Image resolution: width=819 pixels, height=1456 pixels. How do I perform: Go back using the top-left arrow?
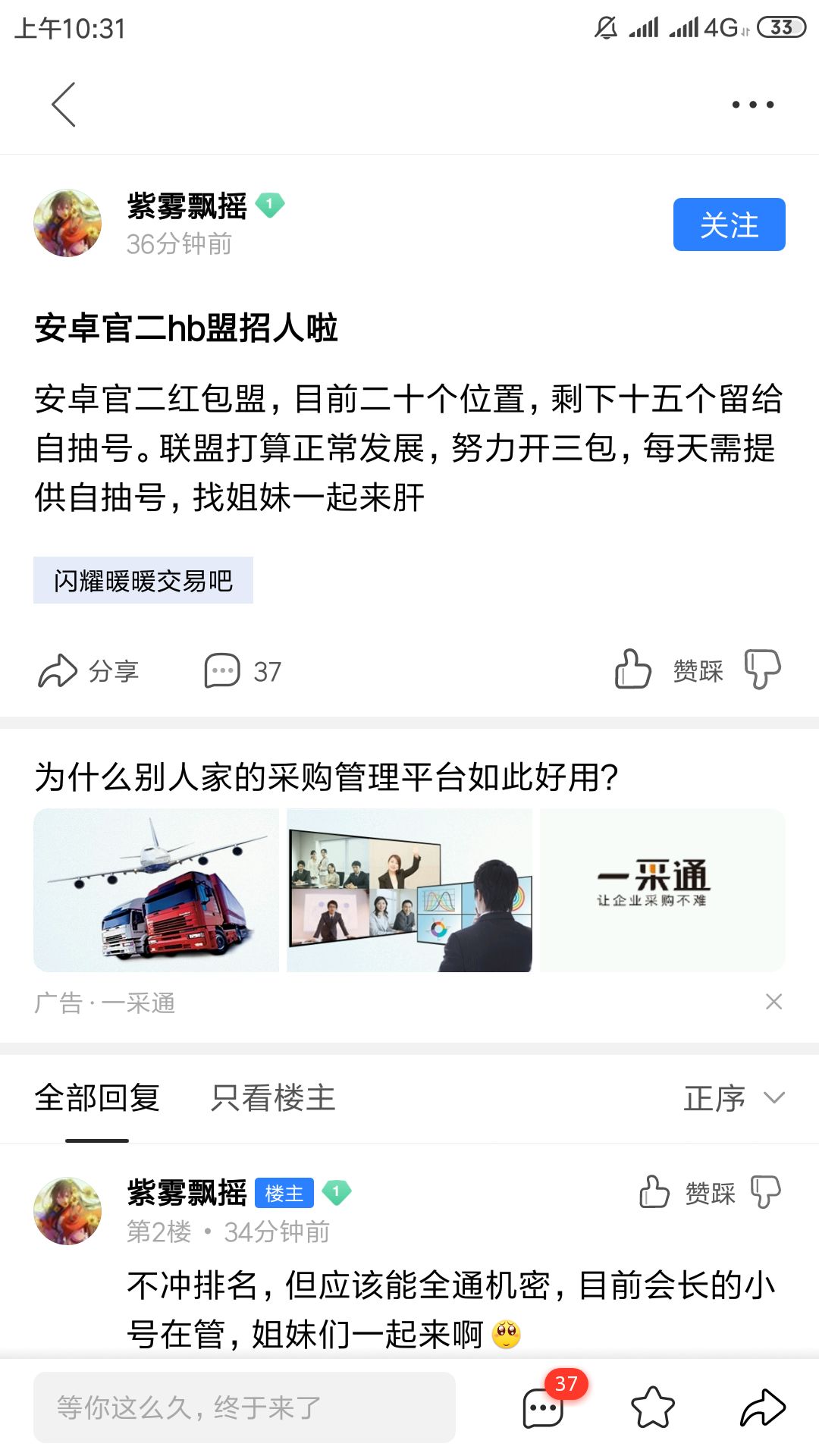[x=64, y=105]
